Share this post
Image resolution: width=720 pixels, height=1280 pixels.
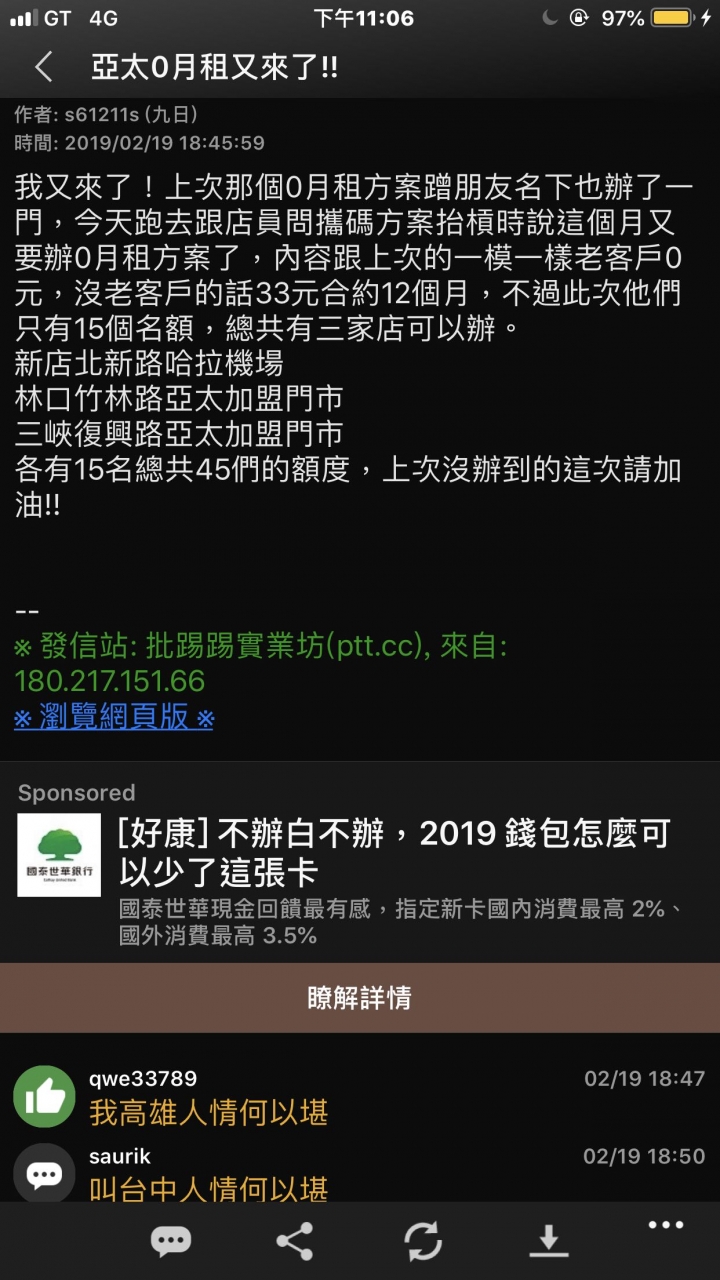coord(295,1241)
